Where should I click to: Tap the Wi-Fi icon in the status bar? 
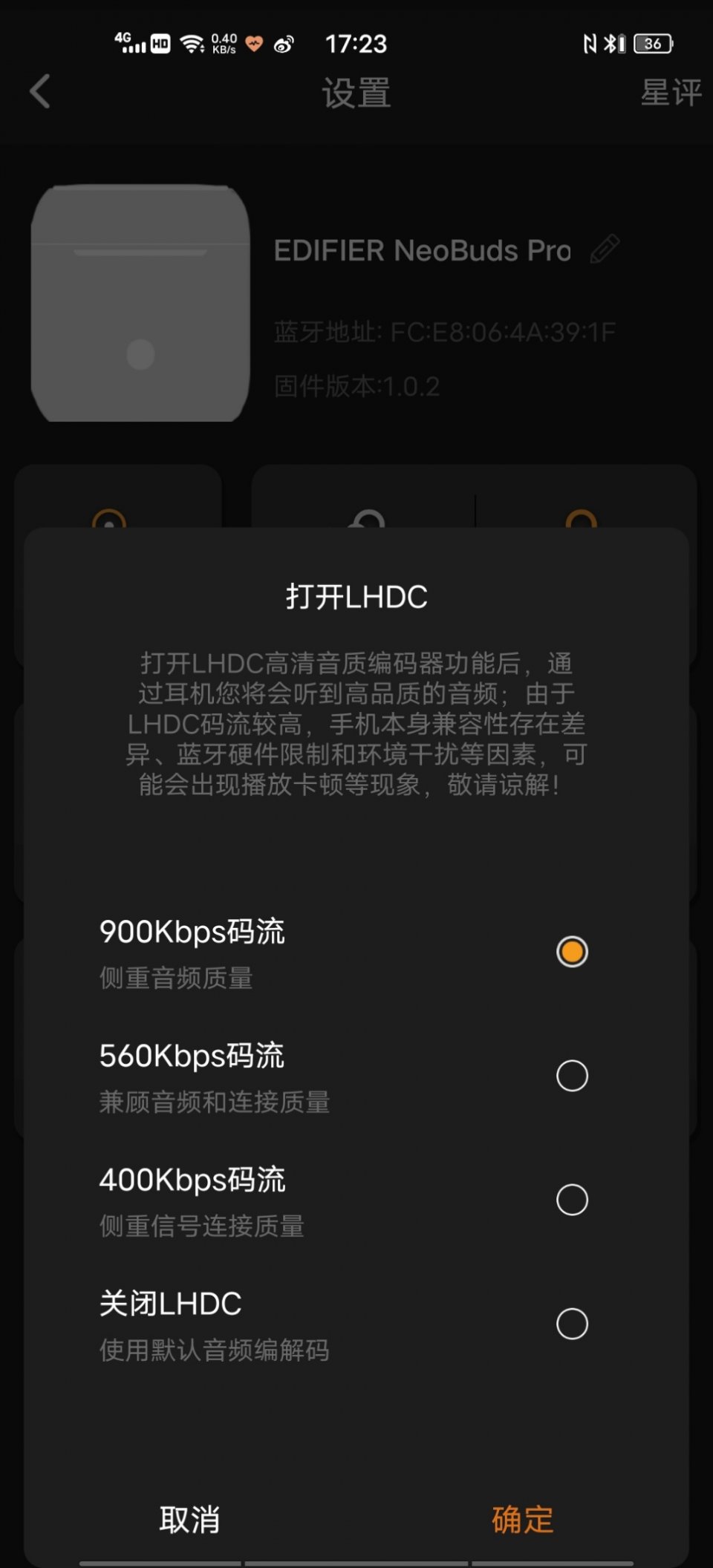pos(192,43)
